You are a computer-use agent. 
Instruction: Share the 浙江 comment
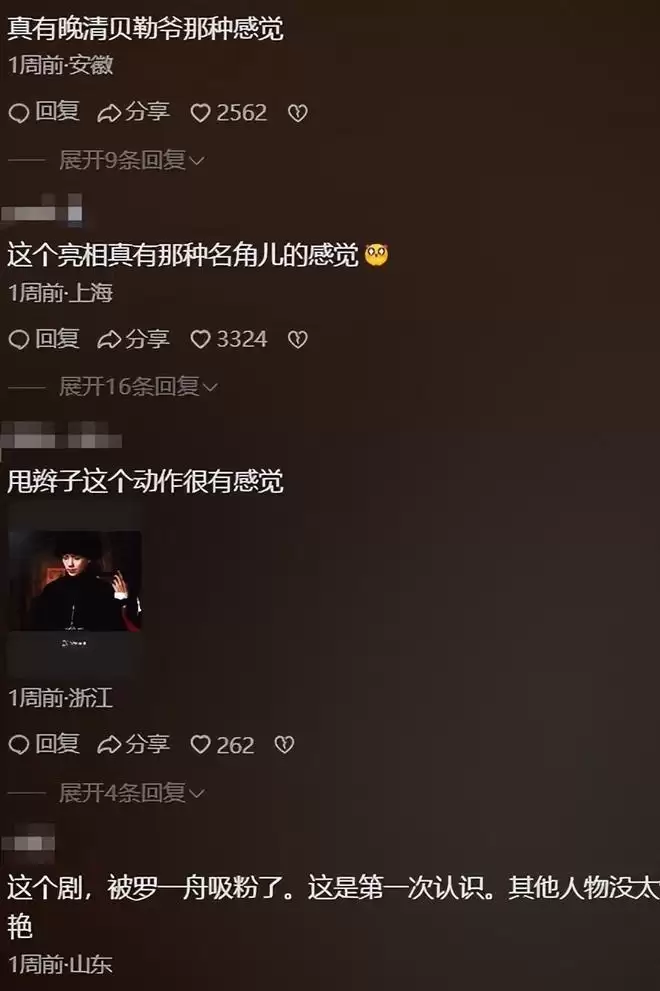133,745
